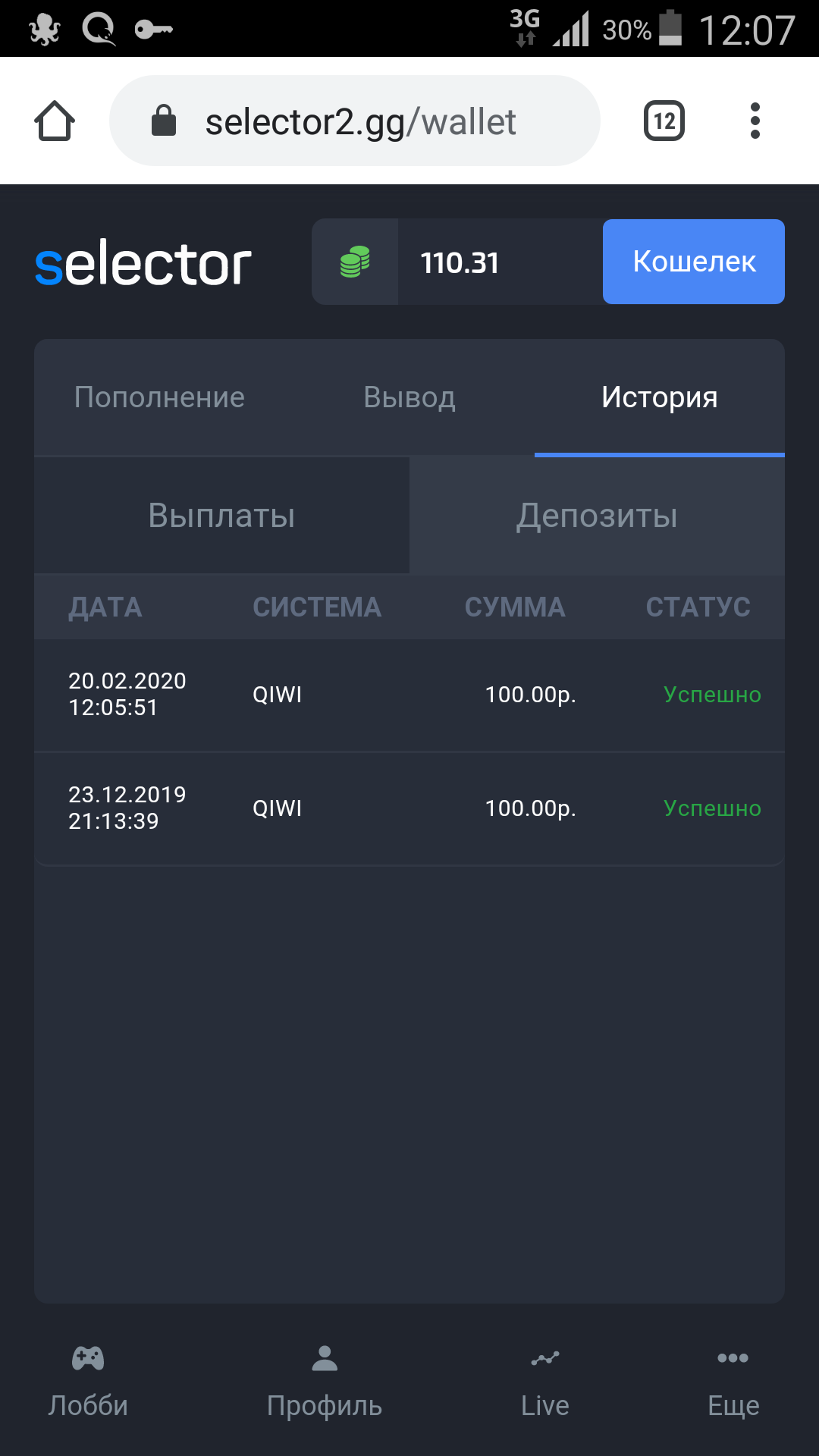Open the Вывод tab
Image resolution: width=819 pixels, height=1456 pixels.
click(410, 397)
